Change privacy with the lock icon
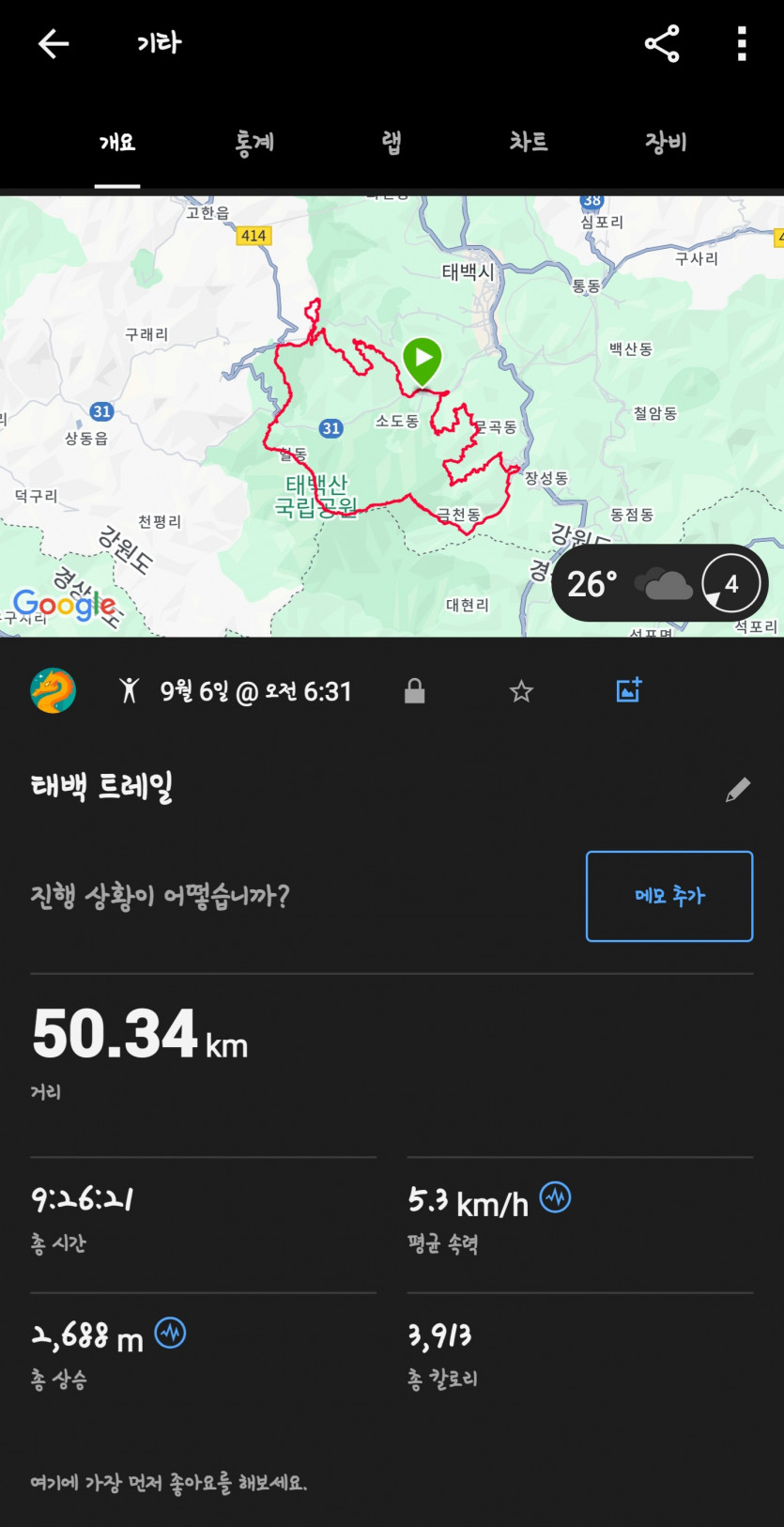 [414, 692]
